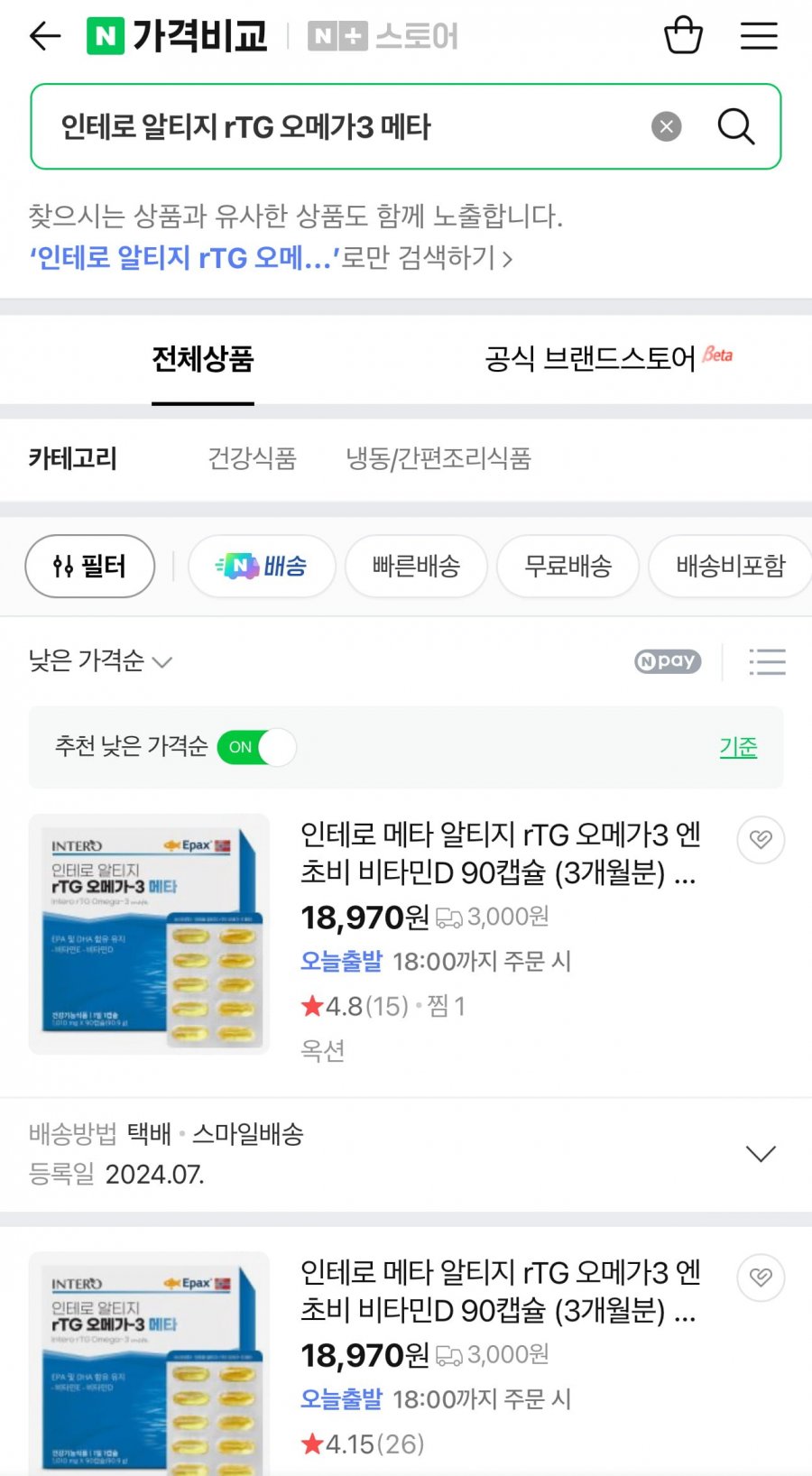Open the 낮은 가격순 sort dropdown

pos(99,661)
